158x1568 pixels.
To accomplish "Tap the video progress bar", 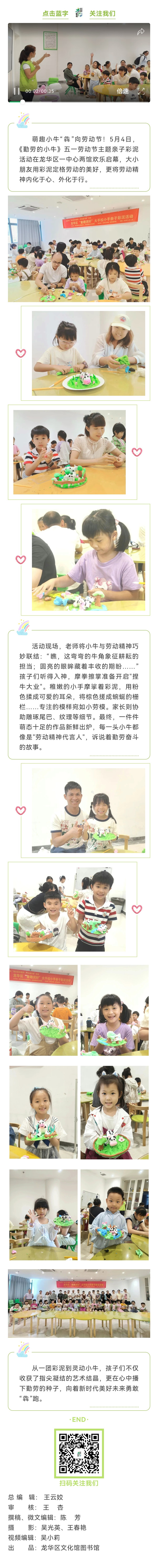I will point(79,101).
